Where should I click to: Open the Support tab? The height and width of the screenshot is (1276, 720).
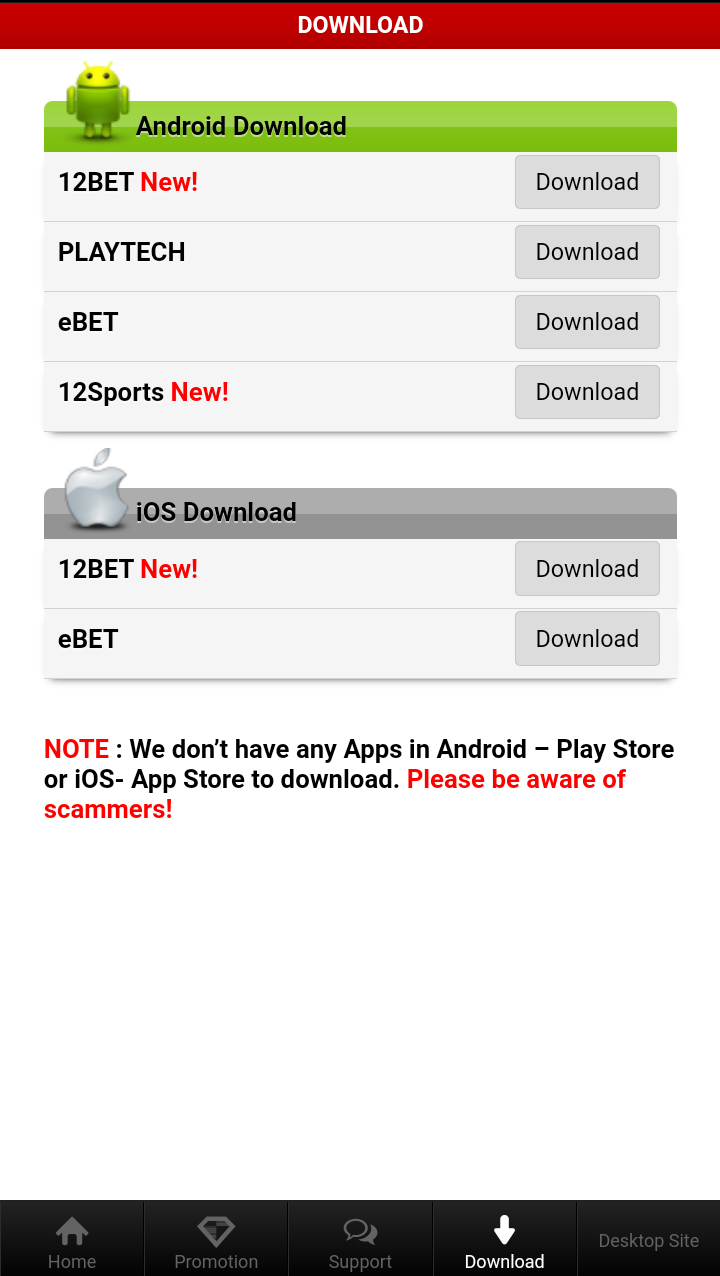pyautogui.click(x=360, y=1239)
